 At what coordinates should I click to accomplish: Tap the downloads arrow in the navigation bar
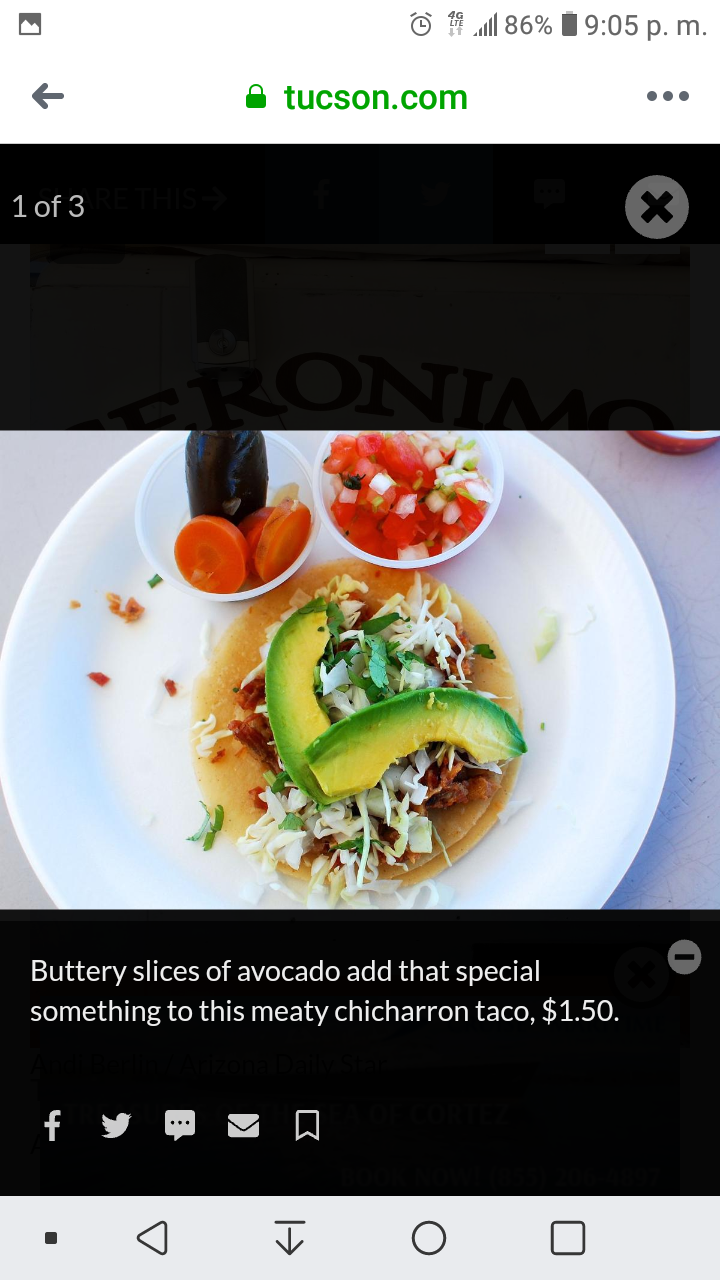[289, 1237]
